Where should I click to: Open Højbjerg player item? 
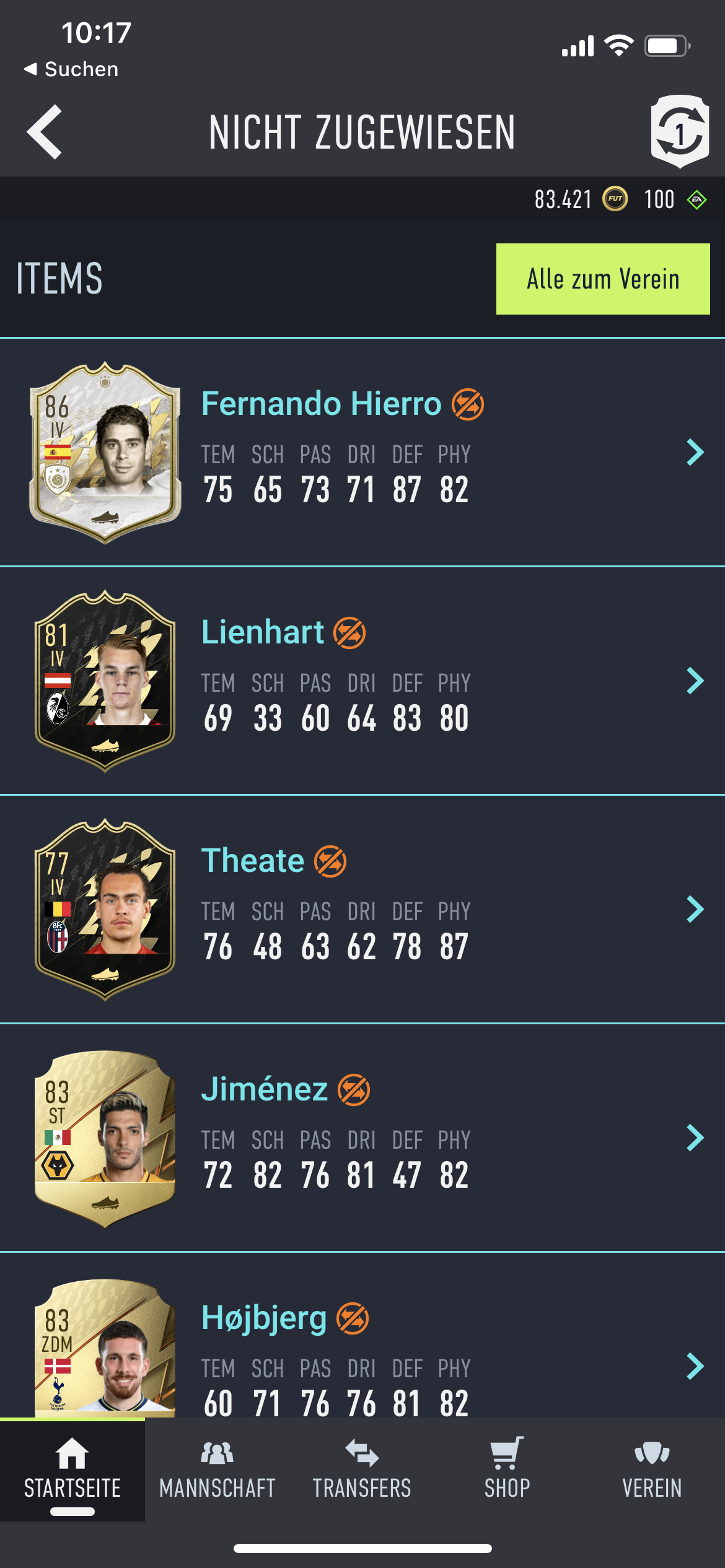pyautogui.click(x=362, y=1335)
